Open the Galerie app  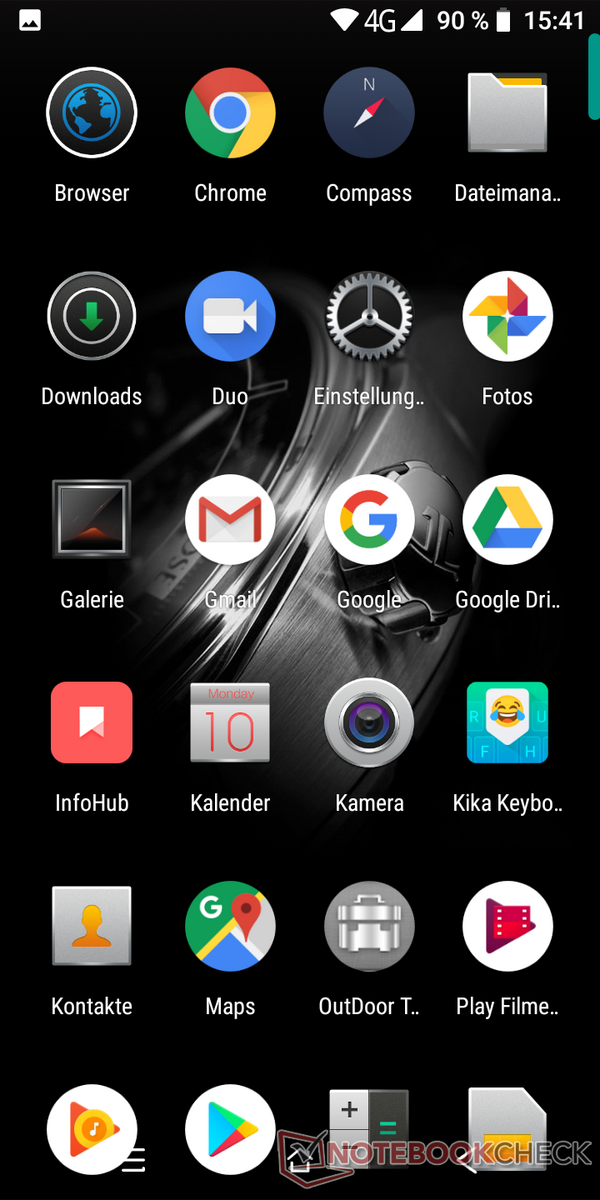click(x=92, y=519)
